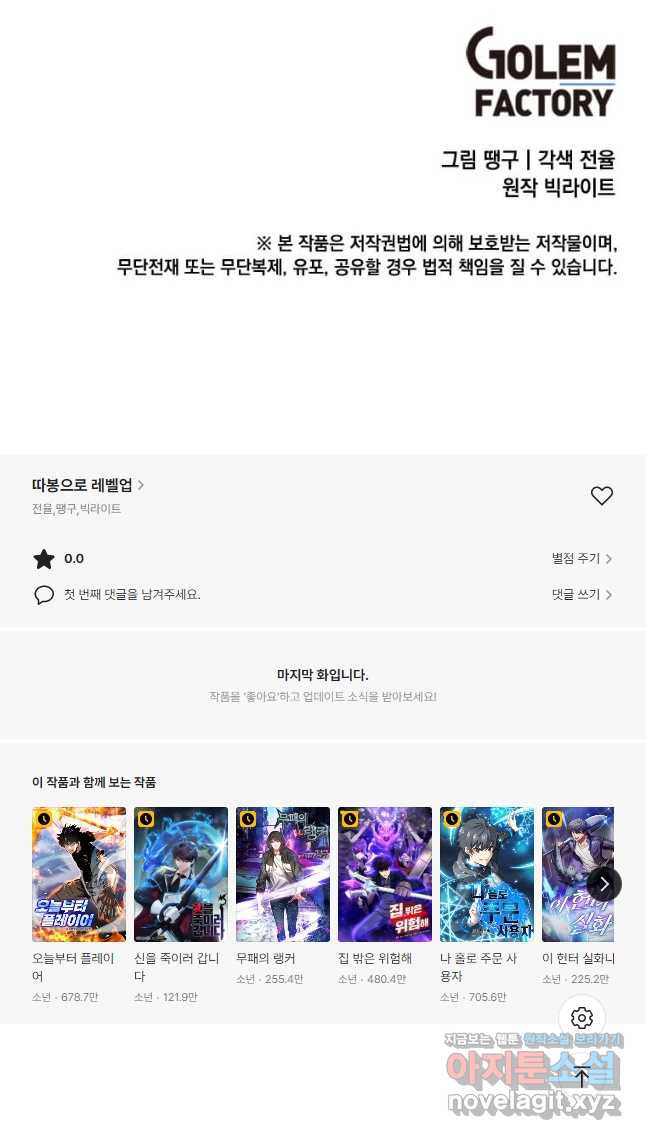Like the series with the heart icon
The width and height of the screenshot is (646, 1140).
[x=602, y=496]
